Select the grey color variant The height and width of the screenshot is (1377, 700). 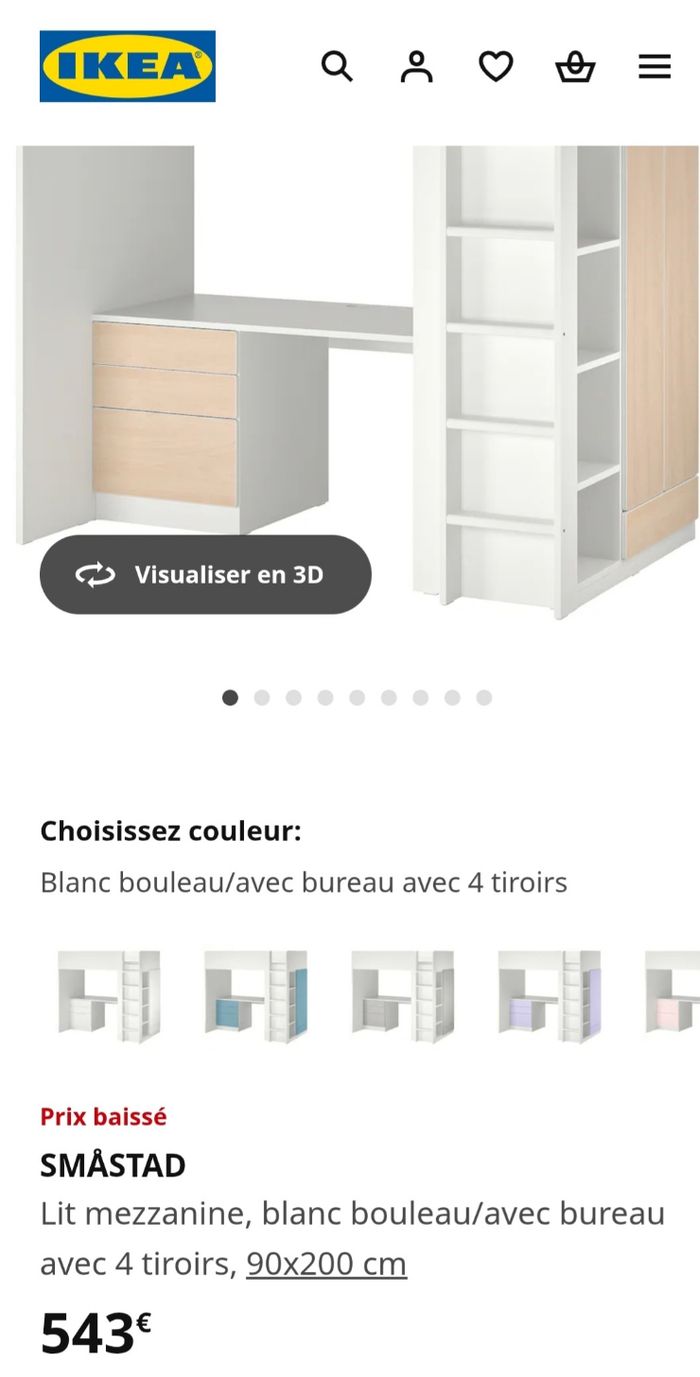click(403, 997)
